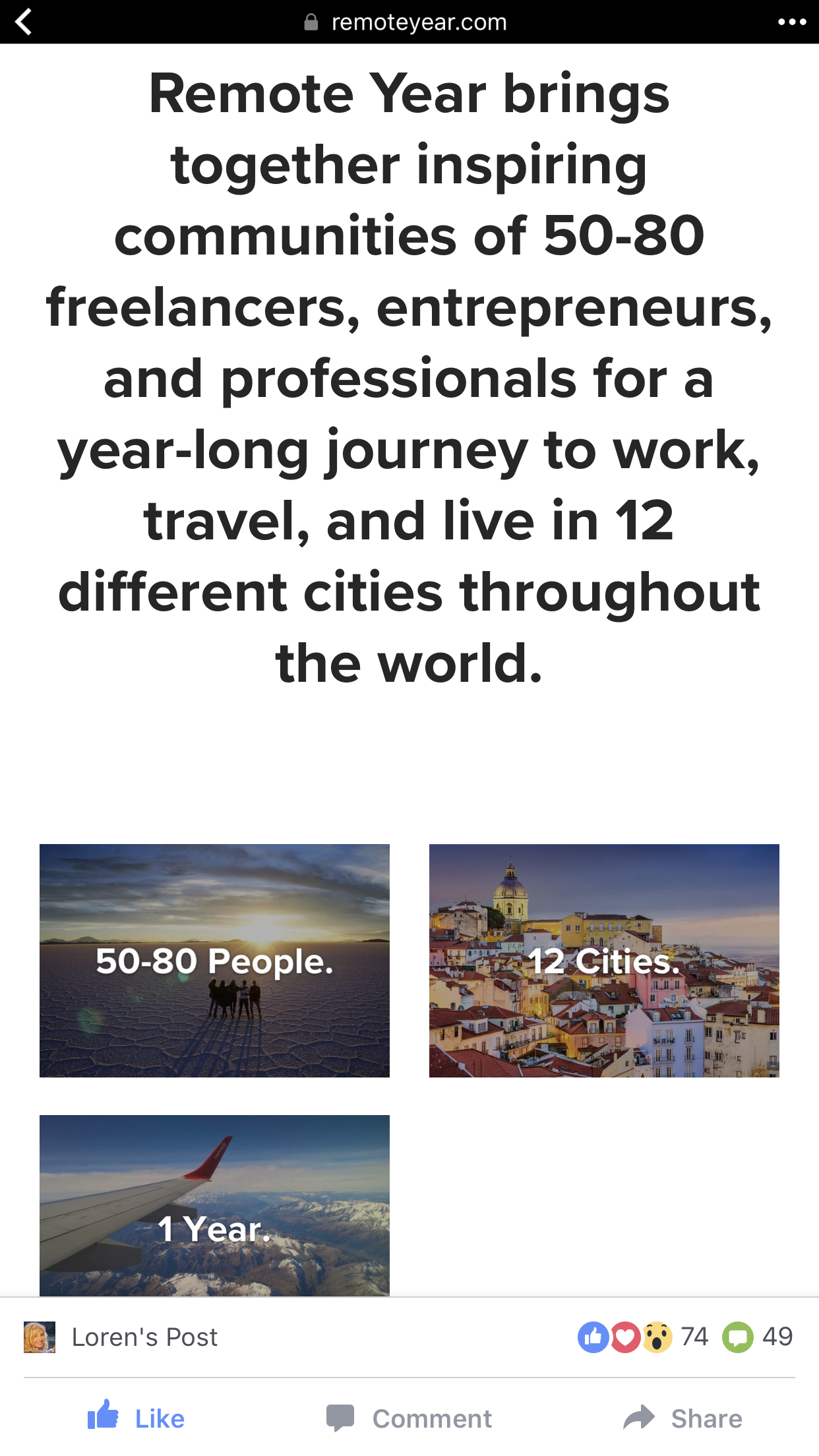The width and height of the screenshot is (819, 1456).
Task: View the 49 comments
Action: pyautogui.click(x=758, y=1337)
